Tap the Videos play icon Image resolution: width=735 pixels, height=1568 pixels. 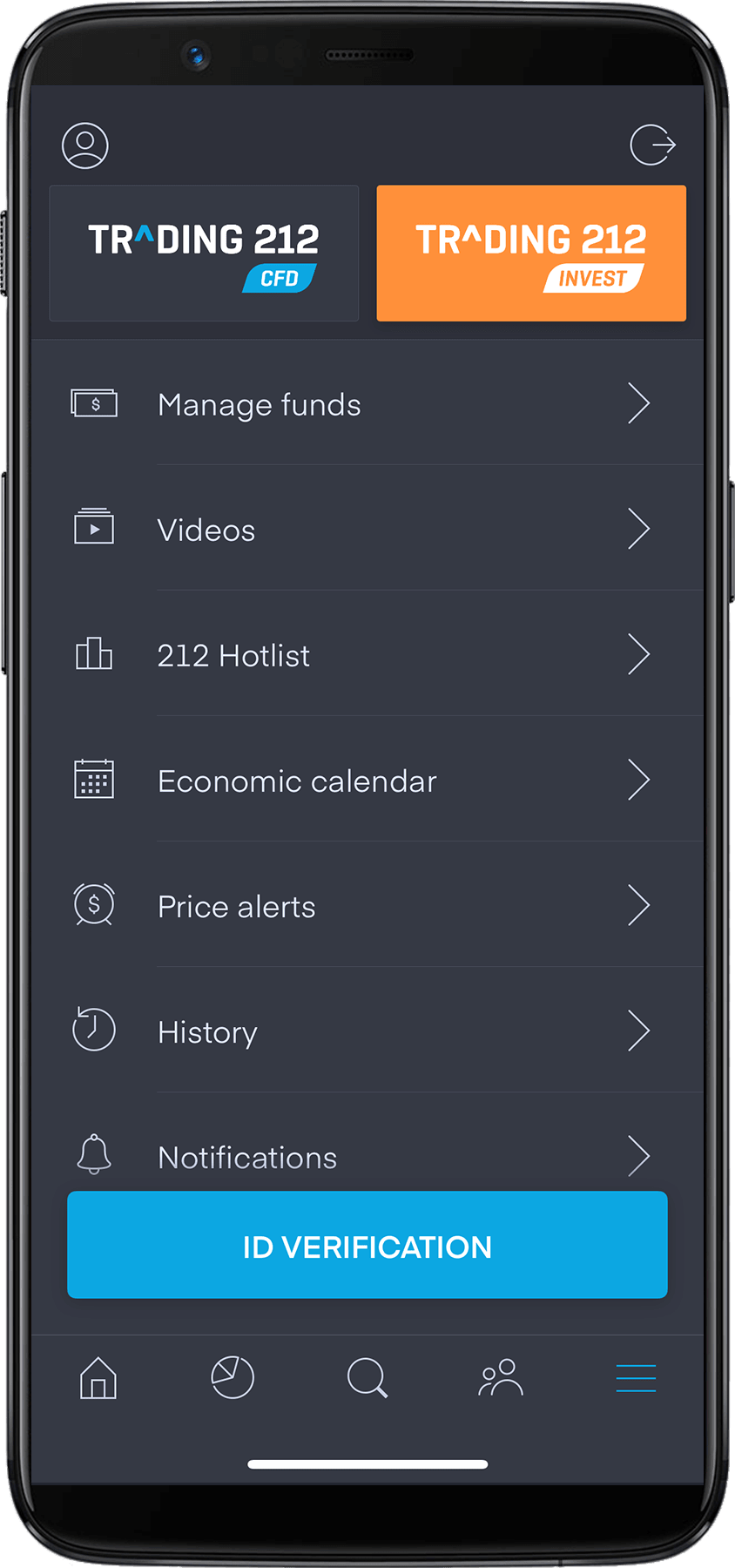tap(93, 528)
